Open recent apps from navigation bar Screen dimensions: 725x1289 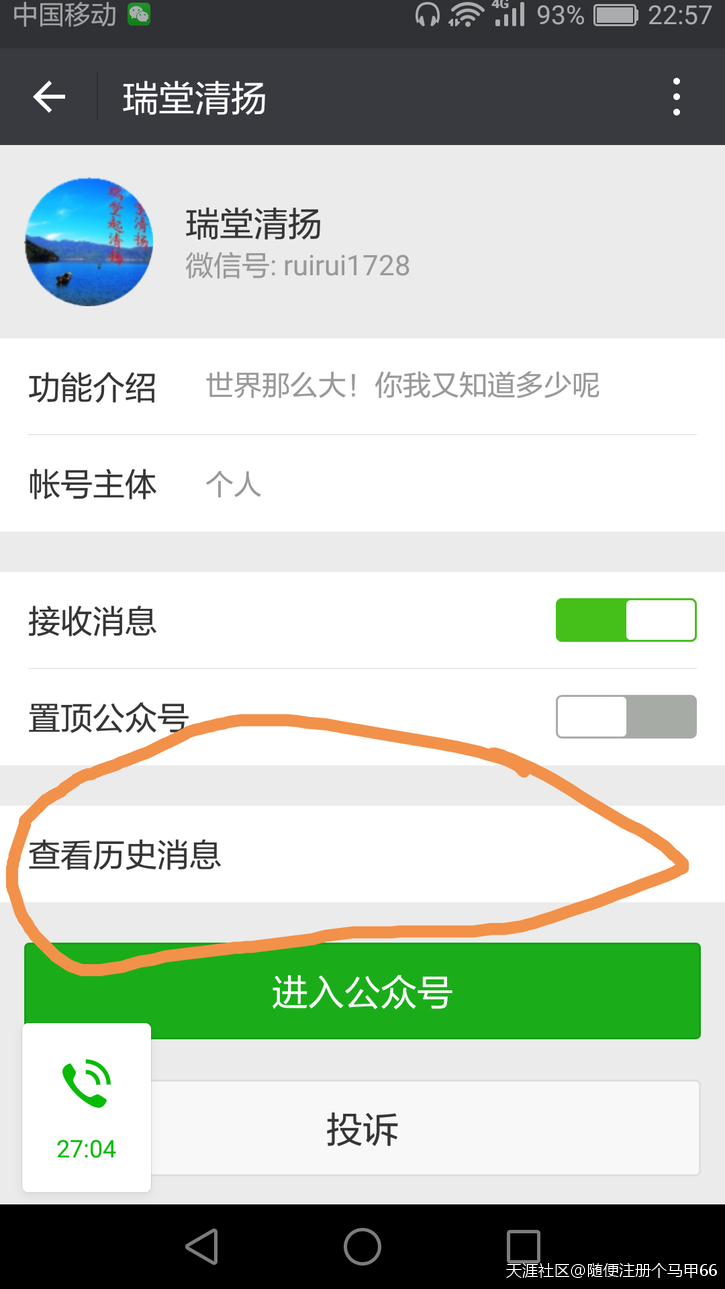[x=523, y=1247]
